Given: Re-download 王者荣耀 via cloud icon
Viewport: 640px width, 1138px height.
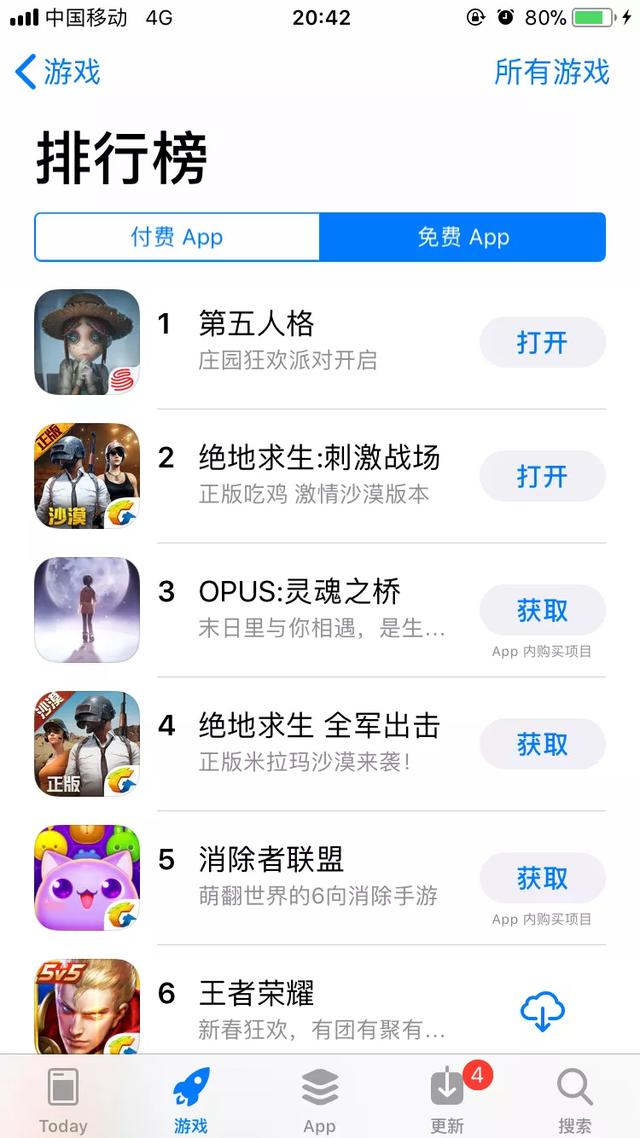Looking at the screenshot, I should (542, 1012).
